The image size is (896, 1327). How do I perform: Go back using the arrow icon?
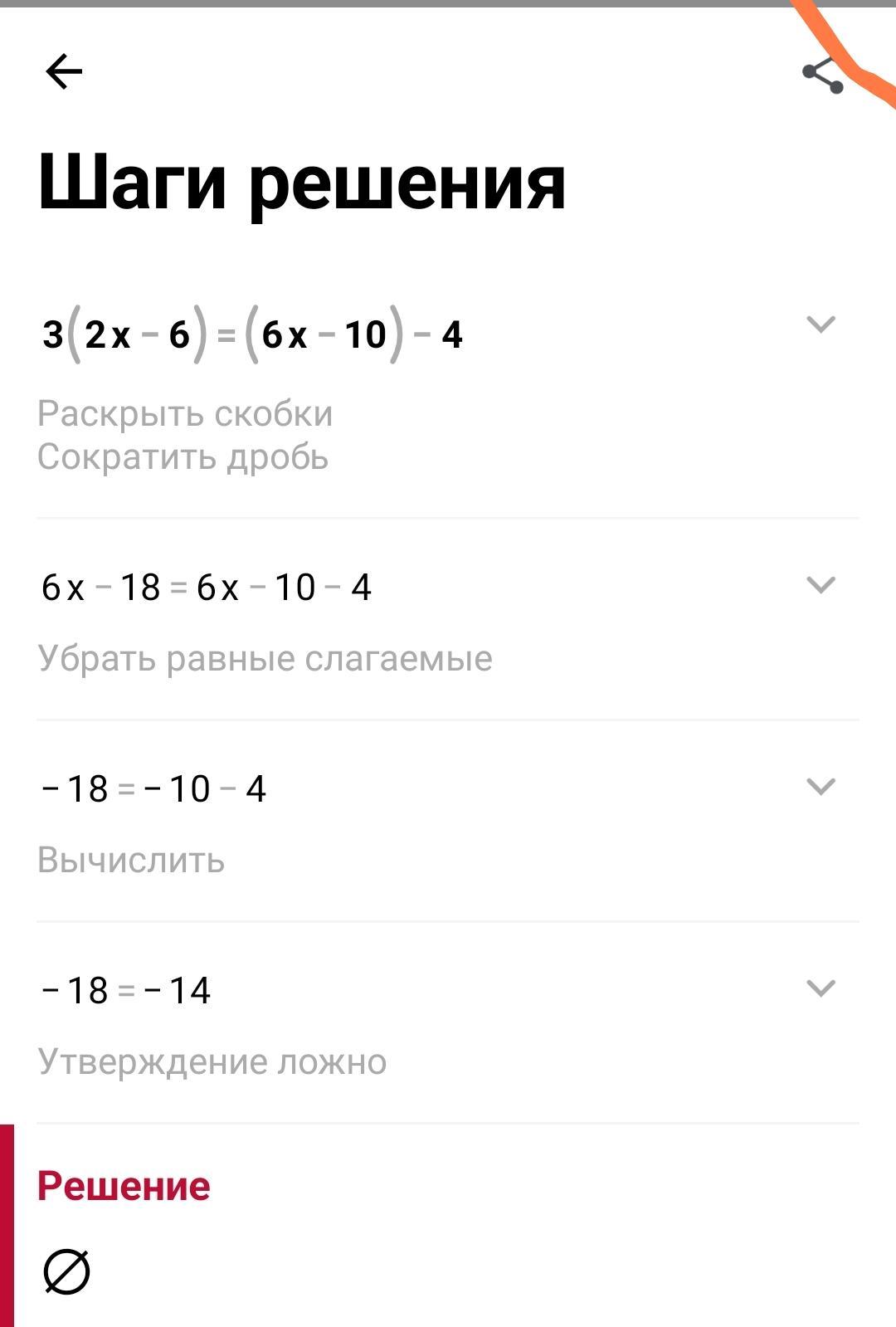[64, 71]
